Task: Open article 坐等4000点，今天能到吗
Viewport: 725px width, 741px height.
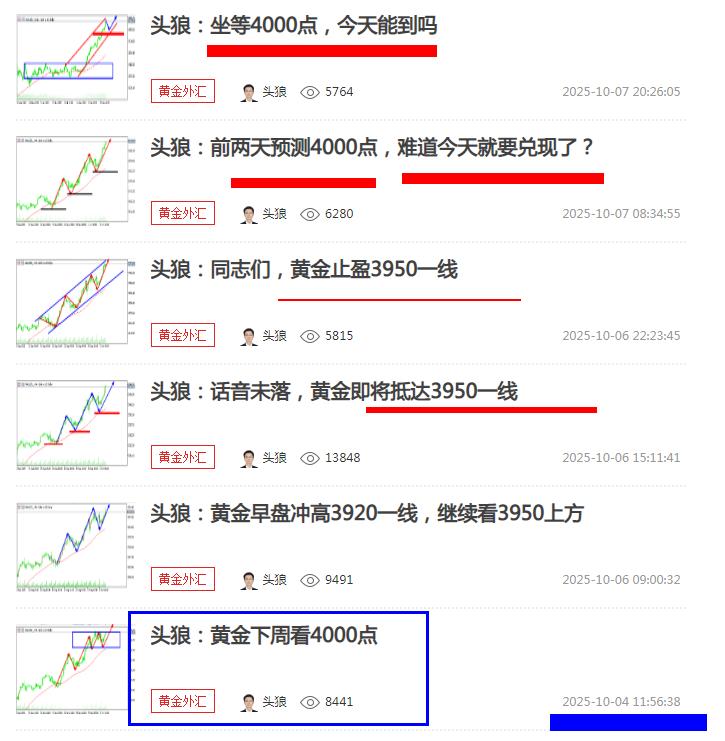Action: (293, 26)
